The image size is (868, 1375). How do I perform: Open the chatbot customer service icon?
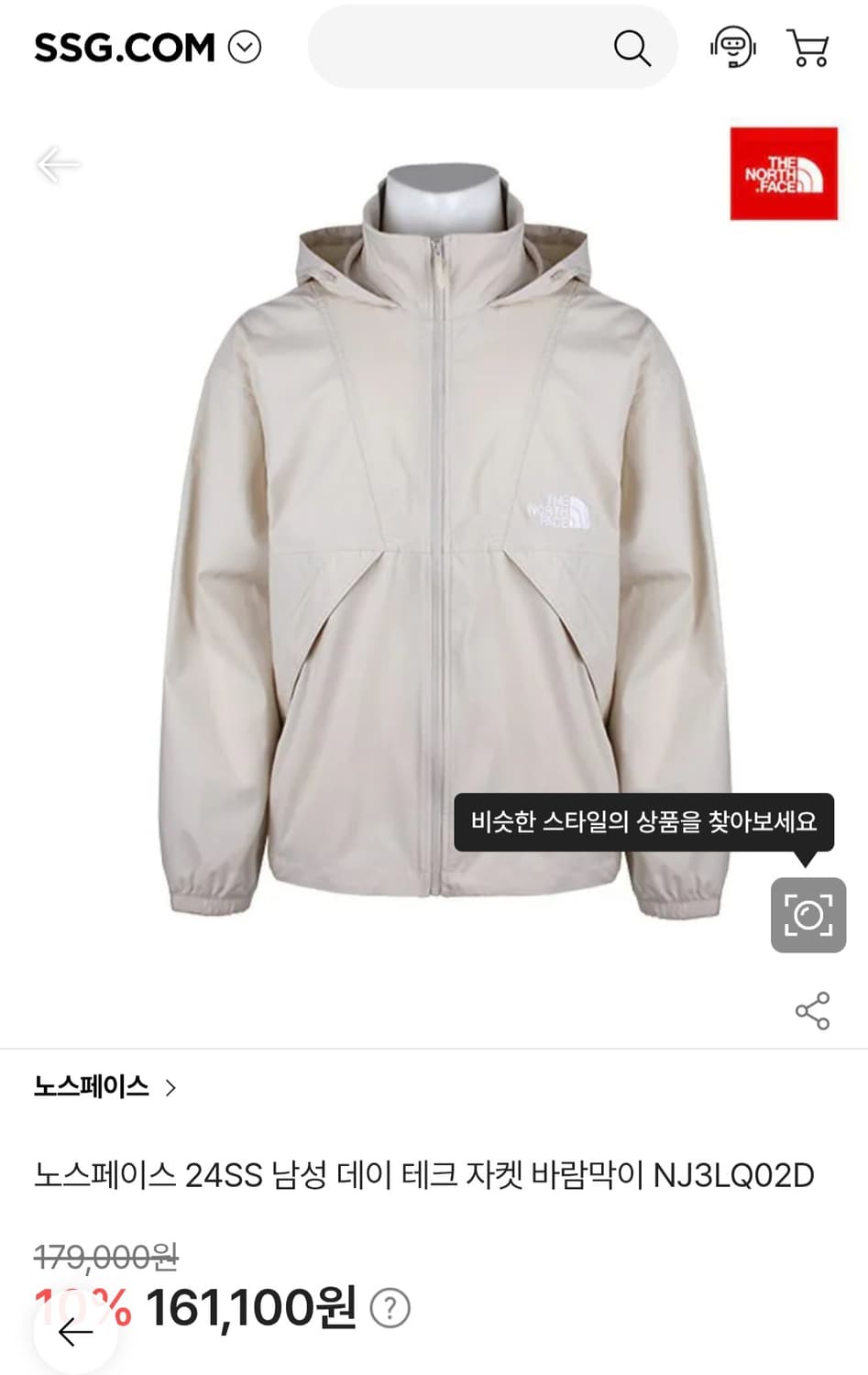733,47
